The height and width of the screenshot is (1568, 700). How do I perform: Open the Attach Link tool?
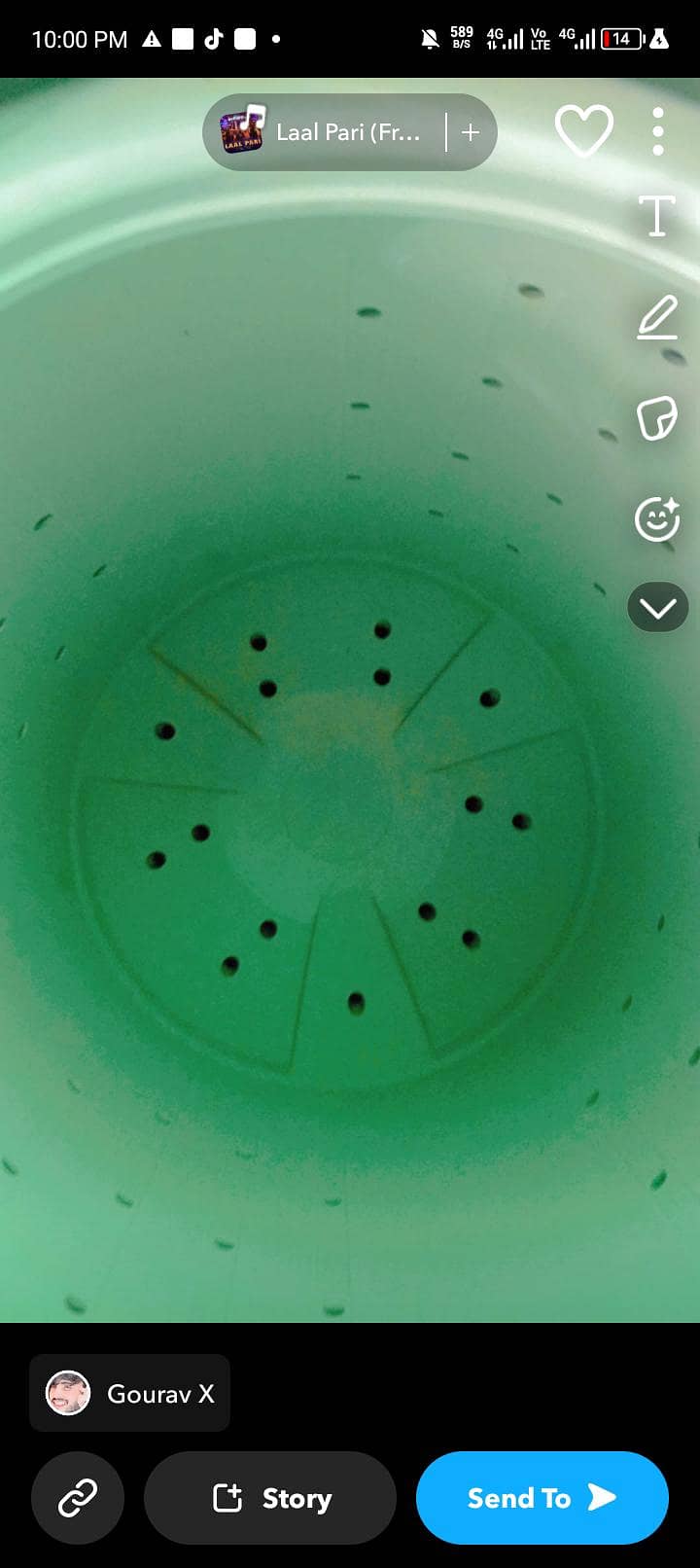(x=77, y=1498)
